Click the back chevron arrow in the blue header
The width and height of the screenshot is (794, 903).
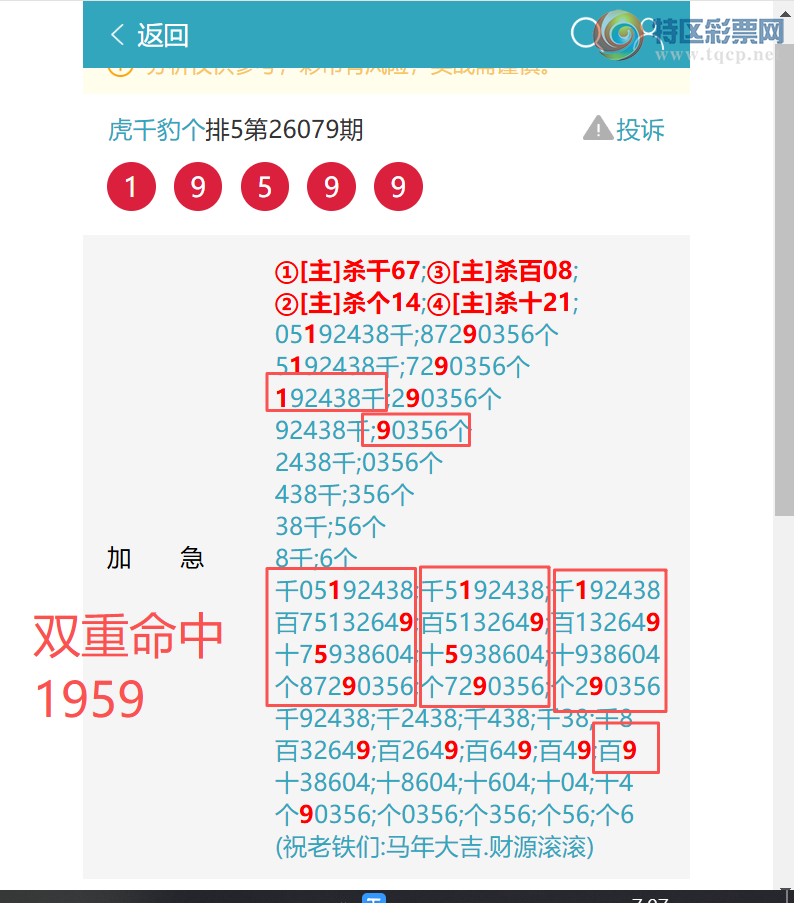click(117, 35)
